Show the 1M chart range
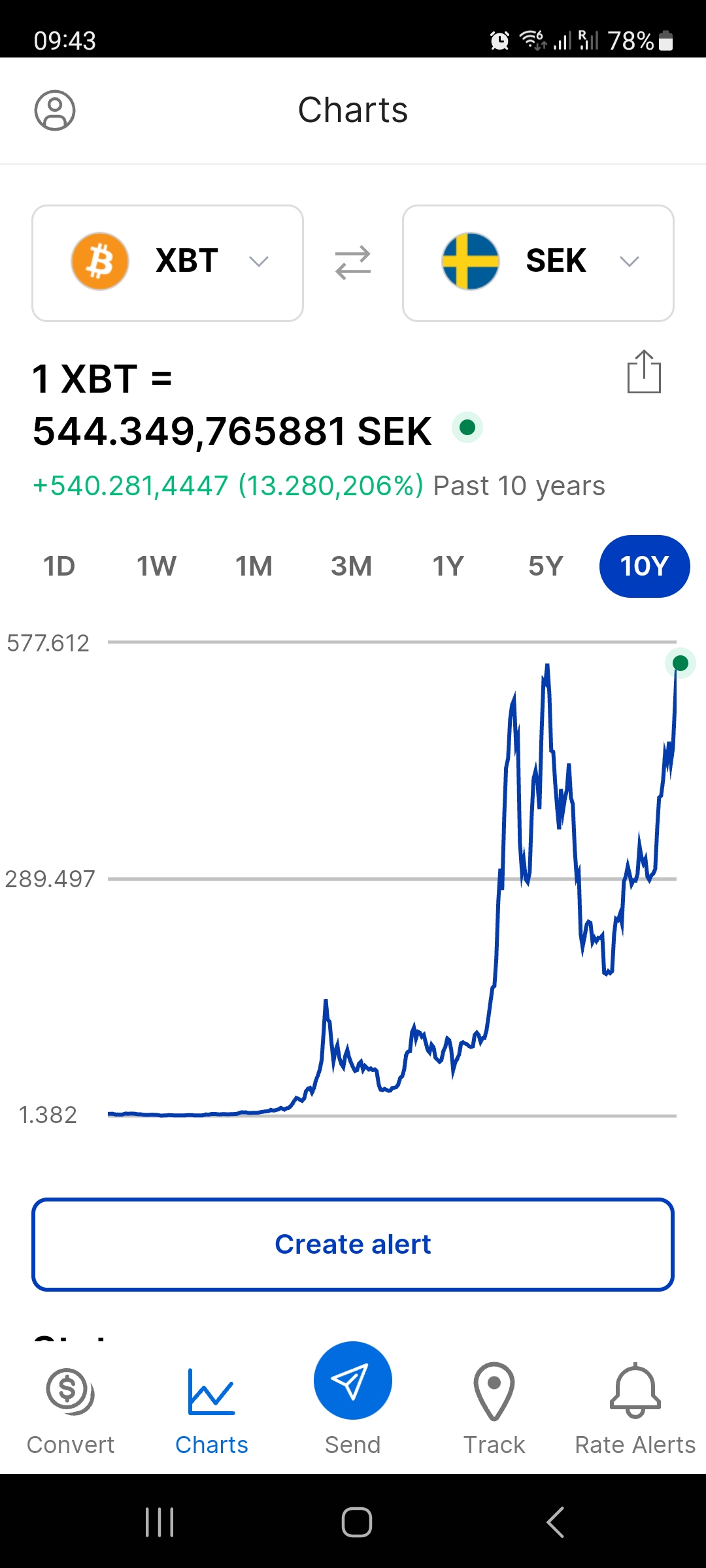This screenshot has width=706, height=1568. click(x=254, y=566)
